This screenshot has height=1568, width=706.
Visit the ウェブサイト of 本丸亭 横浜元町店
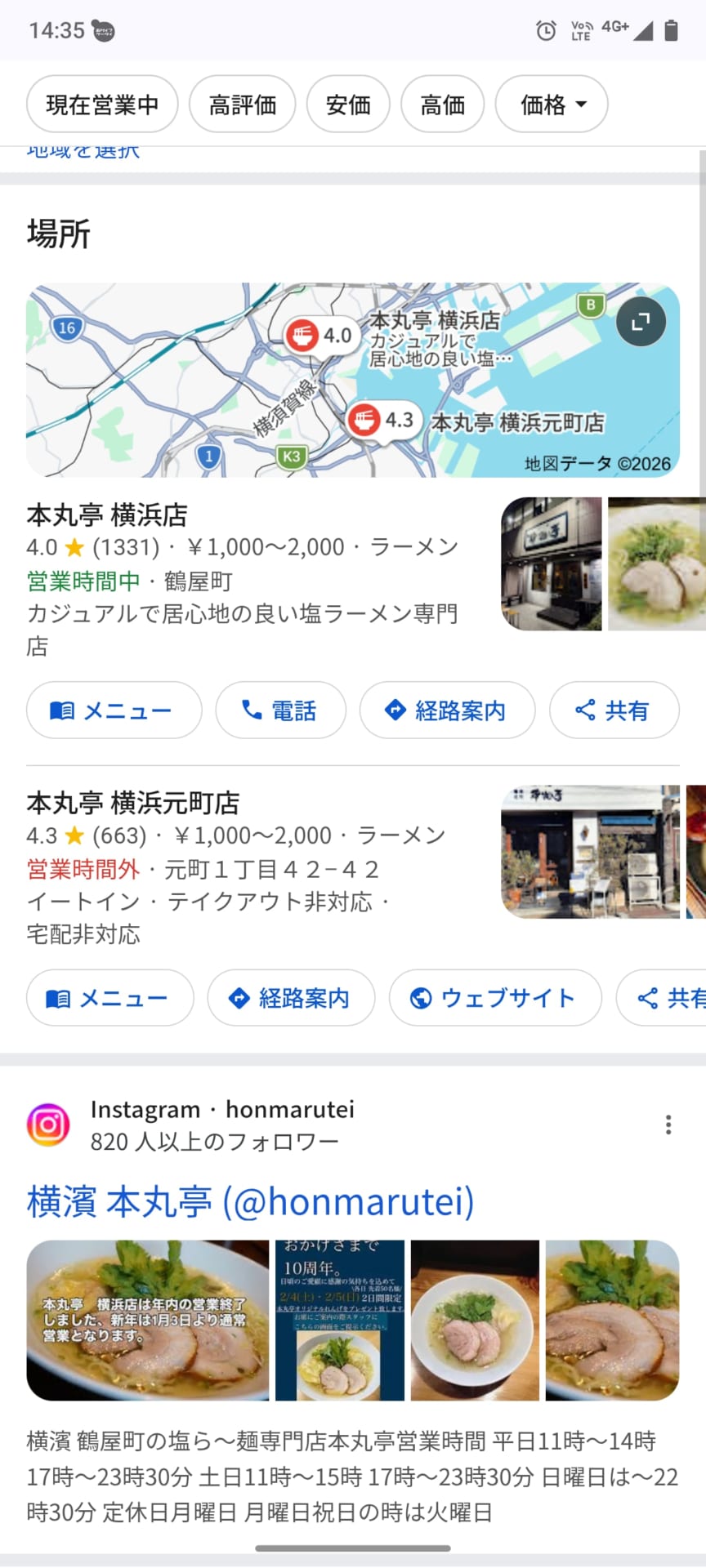[x=495, y=998]
